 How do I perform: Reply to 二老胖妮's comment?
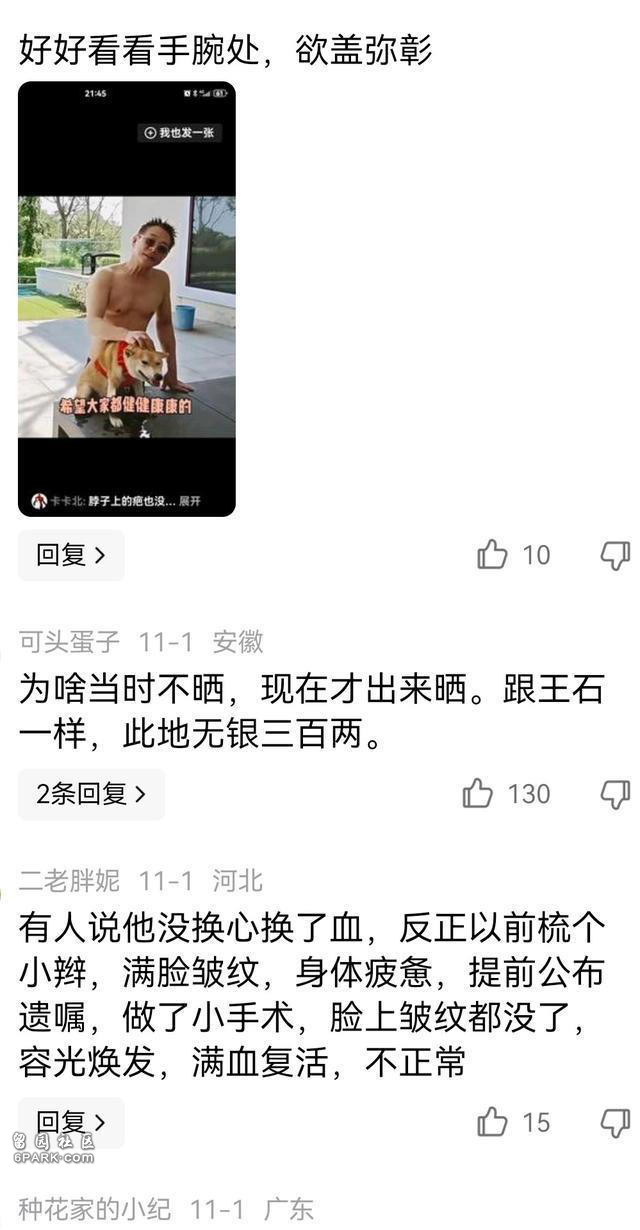(71, 1122)
